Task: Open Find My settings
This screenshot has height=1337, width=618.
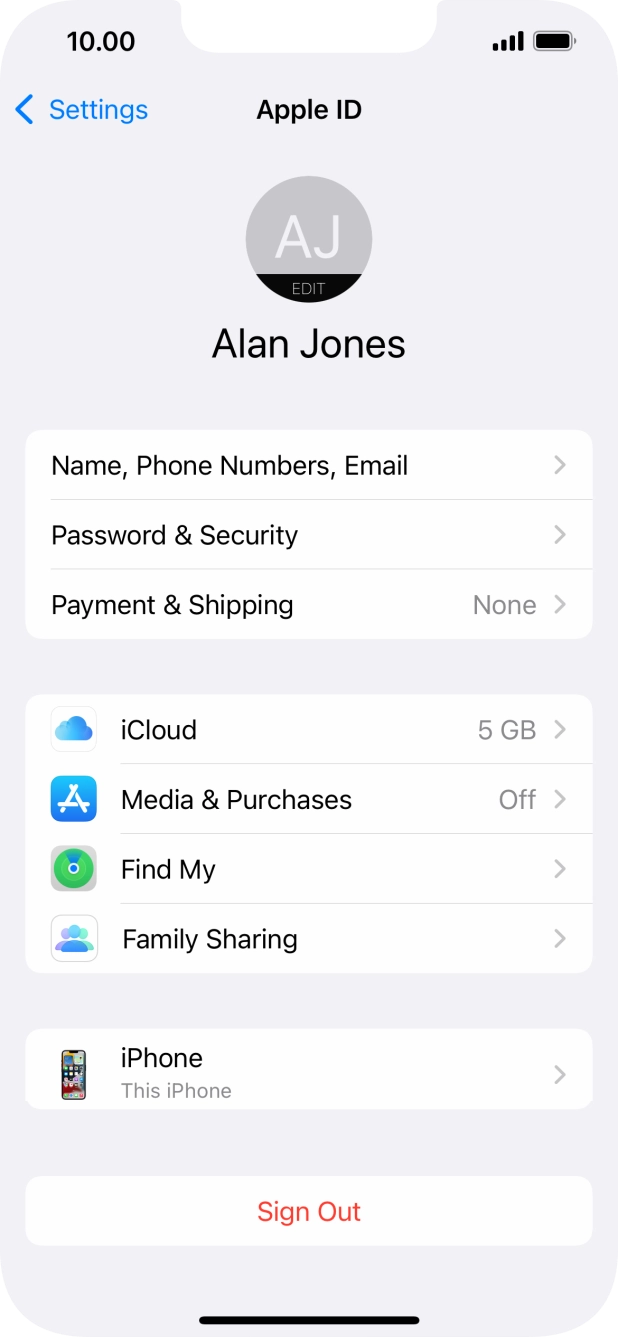Action: [x=308, y=870]
